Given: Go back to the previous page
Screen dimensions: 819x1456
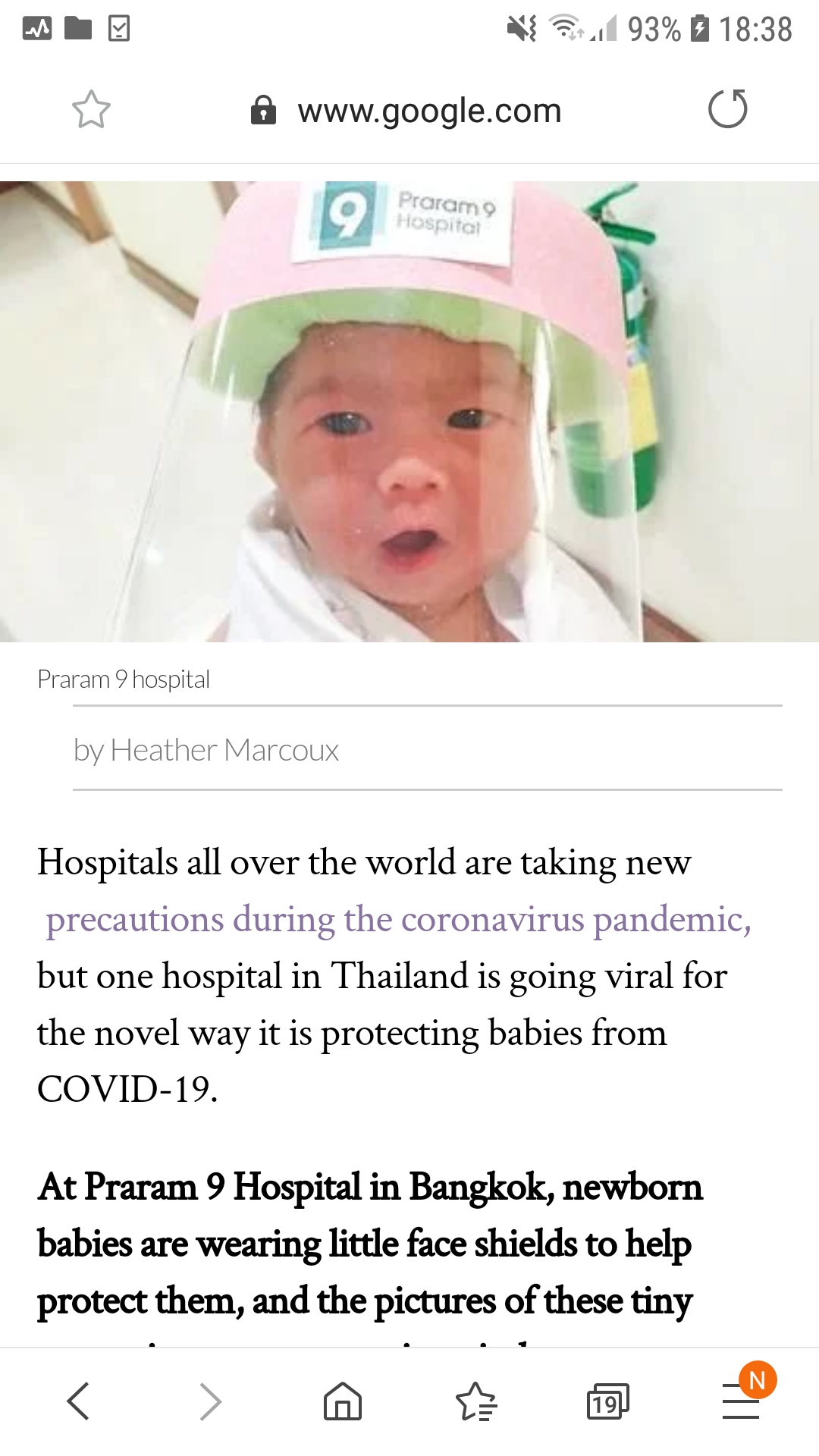Looking at the screenshot, I should point(79,1401).
